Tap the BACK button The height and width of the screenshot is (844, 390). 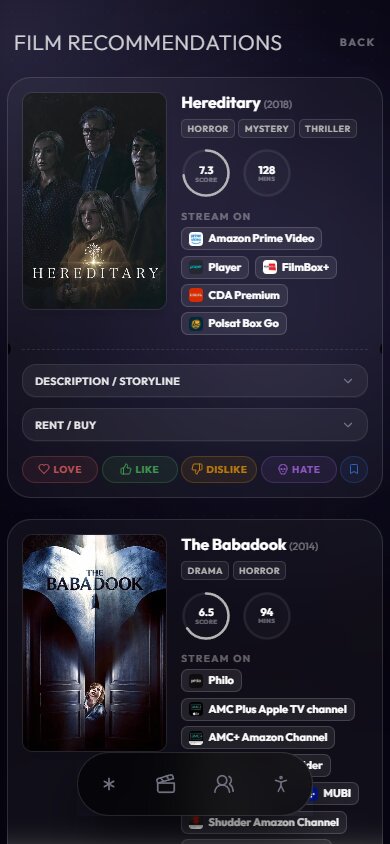point(357,43)
